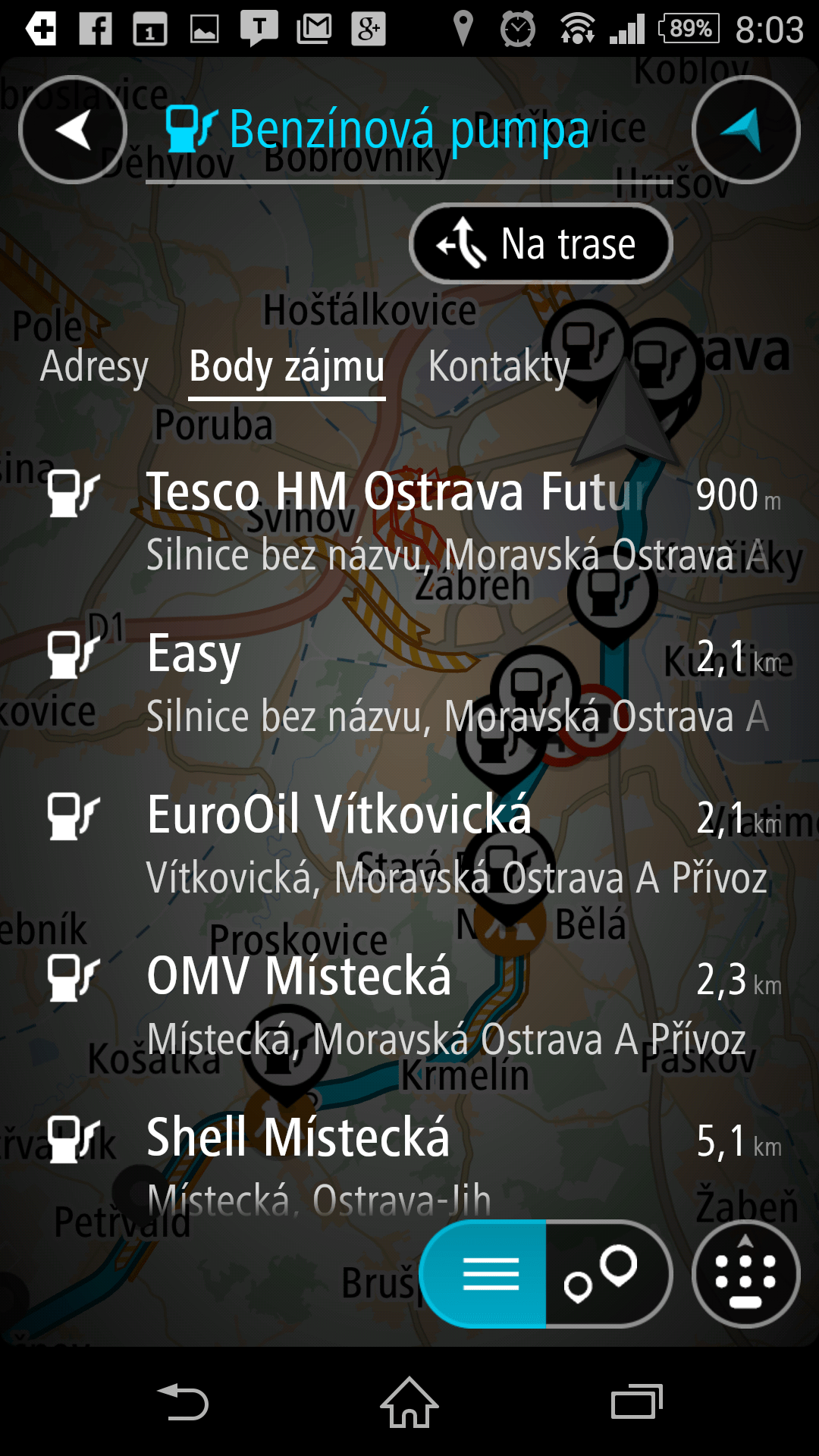Open Shell Místecká result

click(x=409, y=1160)
